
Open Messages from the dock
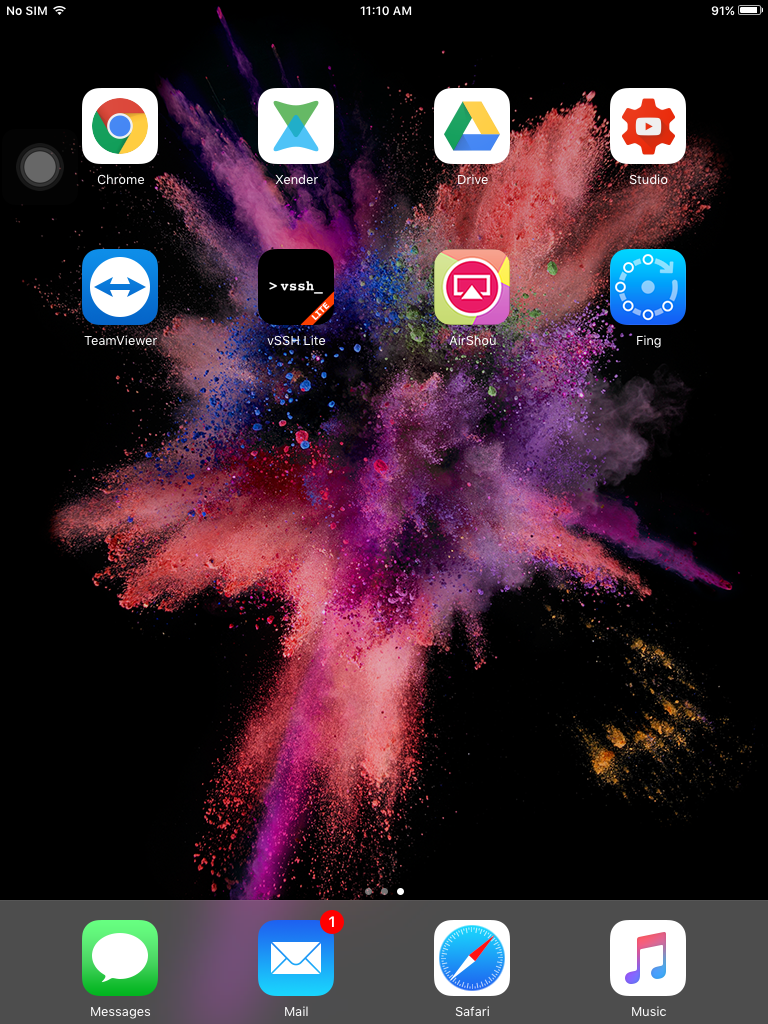pos(120,958)
